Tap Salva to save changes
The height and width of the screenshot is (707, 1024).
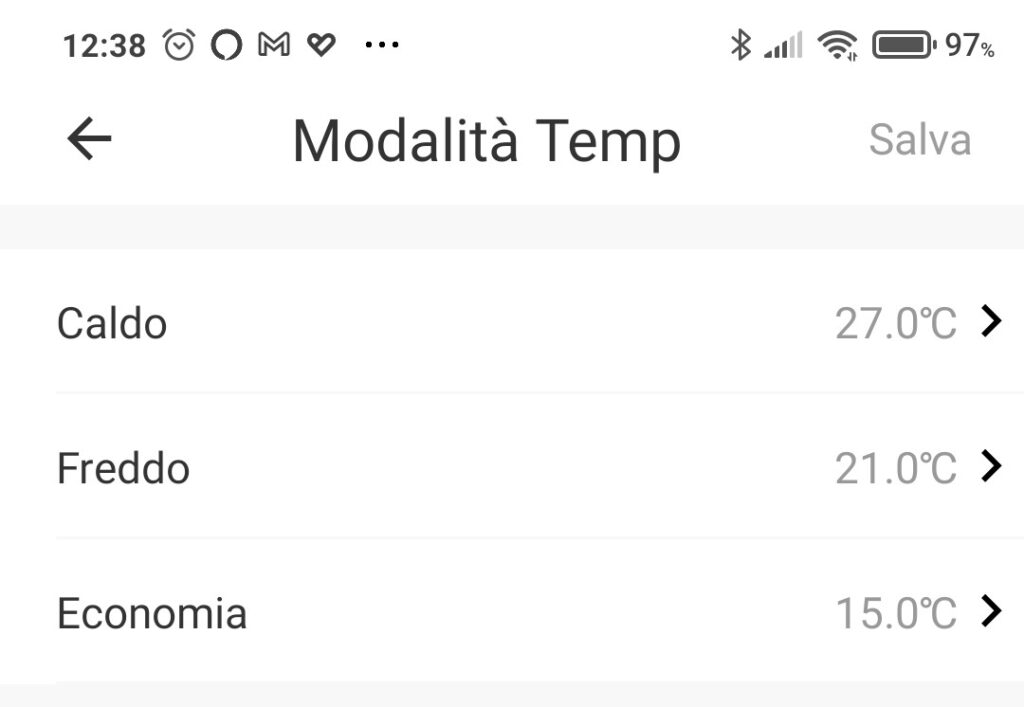tap(919, 140)
